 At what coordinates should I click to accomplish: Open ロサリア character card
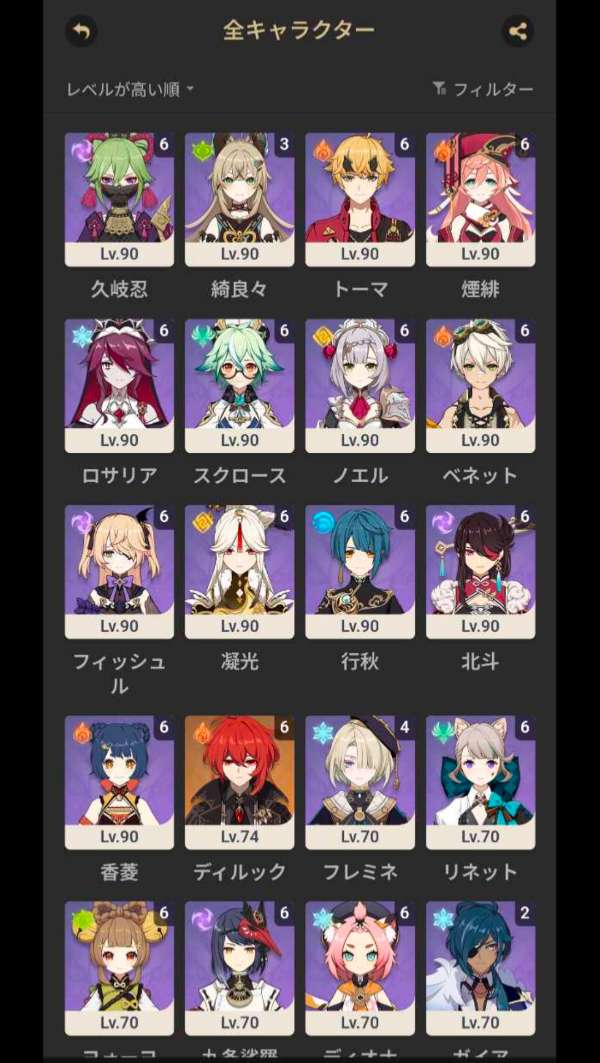pos(119,386)
